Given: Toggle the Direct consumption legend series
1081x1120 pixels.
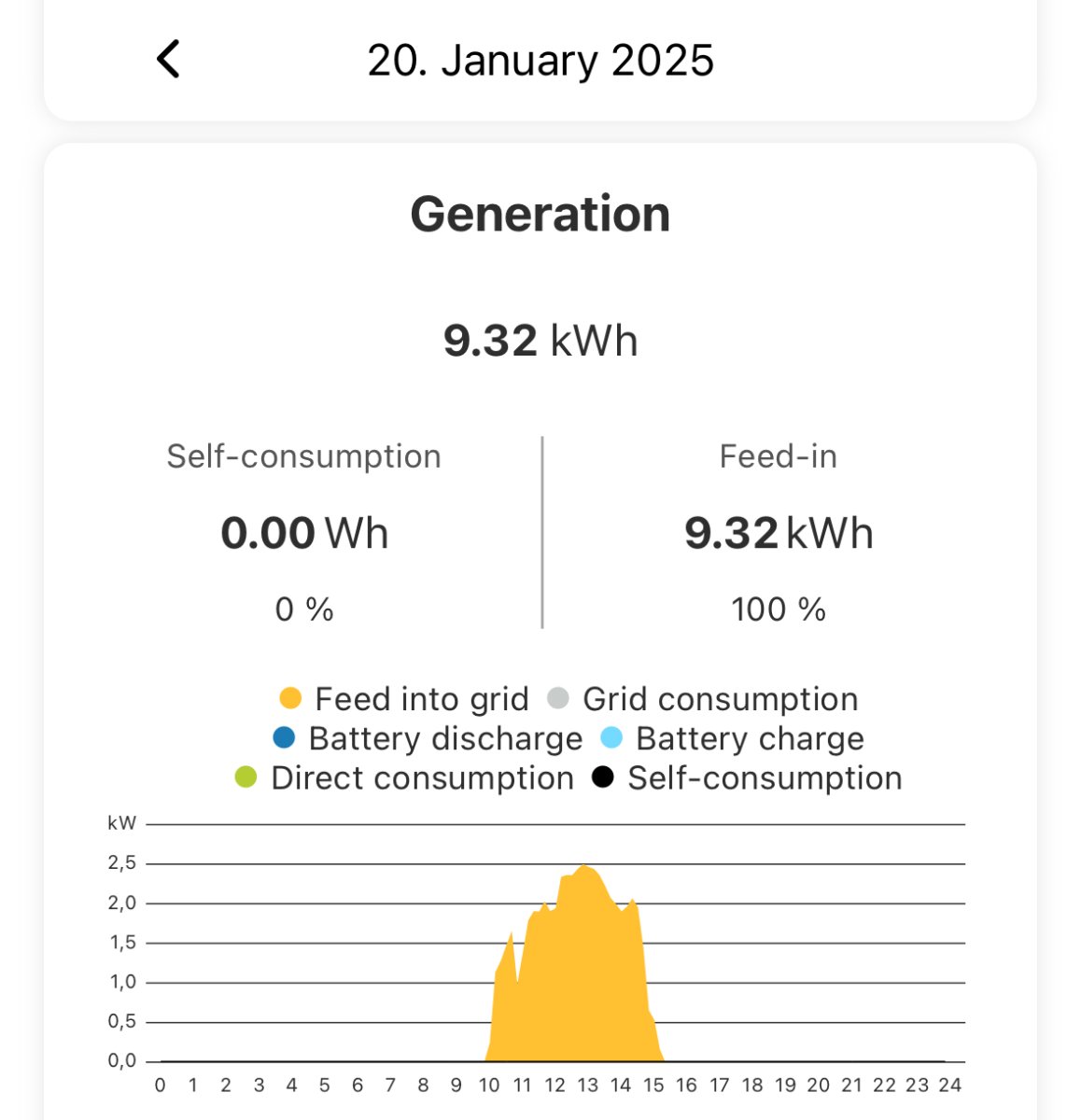Looking at the screenshot, I should 404,777.
